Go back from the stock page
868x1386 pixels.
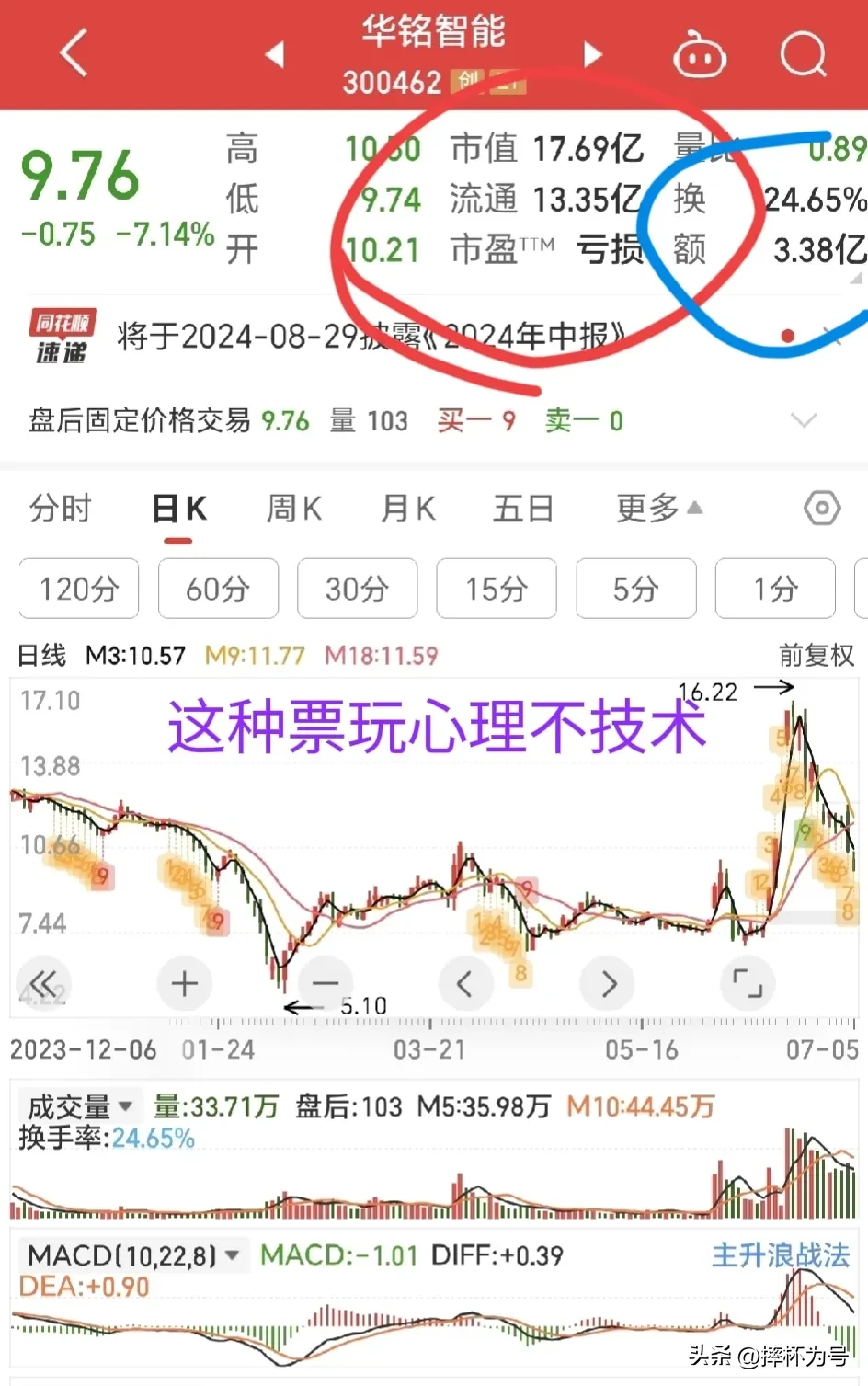pyautogui.click(x=74, y=53)
